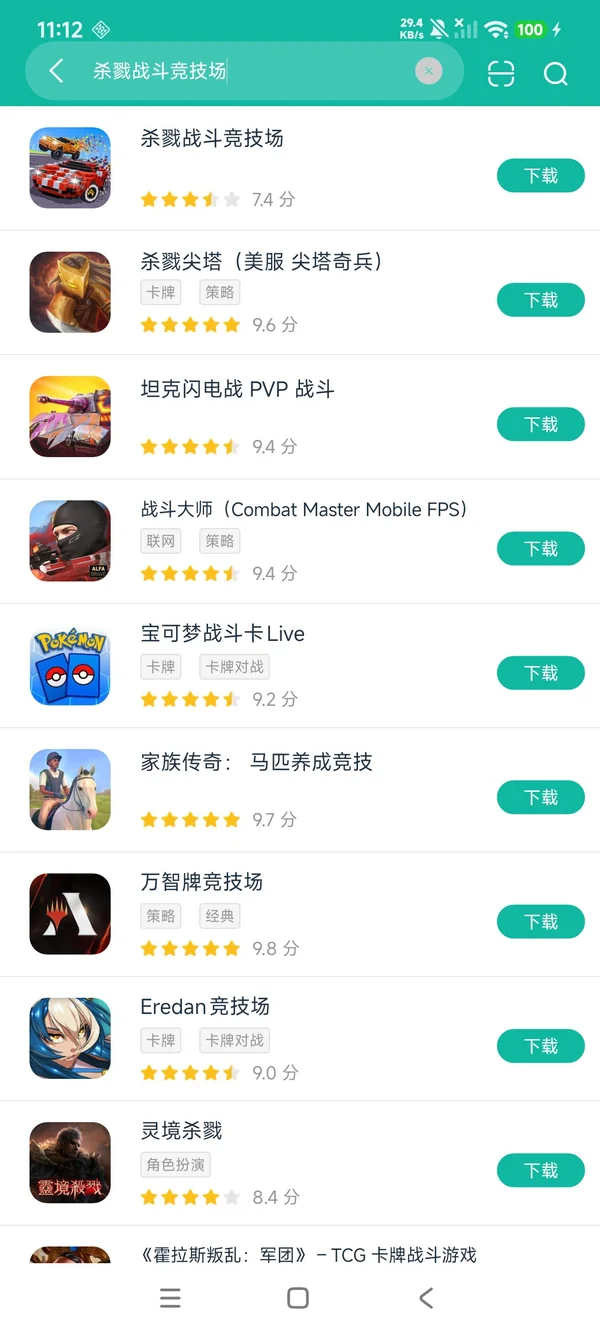Open 《霍拉斯叛乱：军团》 TCG result
Viewport: 600px width, 1333px height.
coord(308,1254)
